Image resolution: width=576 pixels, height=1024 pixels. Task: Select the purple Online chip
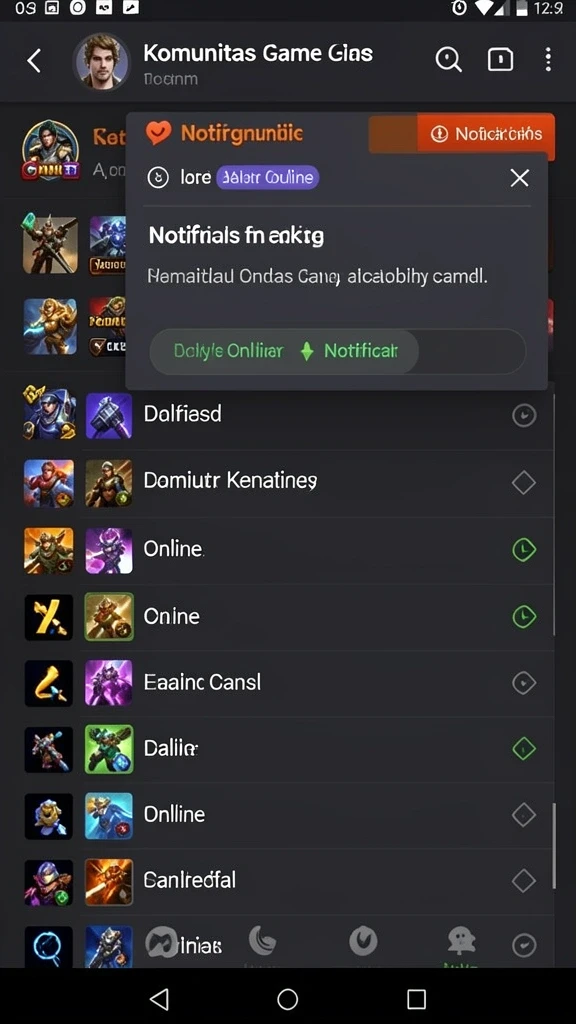click(x=267, y=177)
